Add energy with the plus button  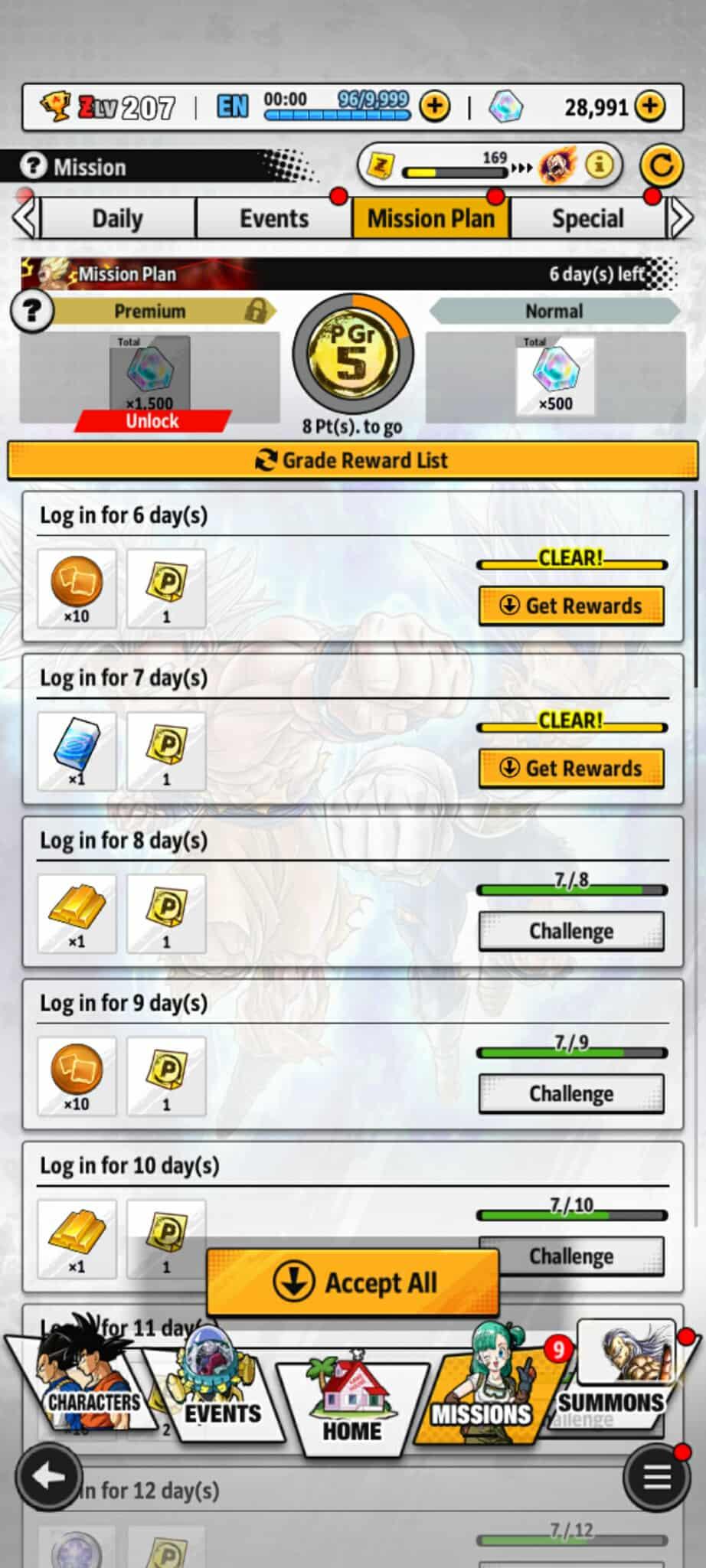(x=435, y=106)
